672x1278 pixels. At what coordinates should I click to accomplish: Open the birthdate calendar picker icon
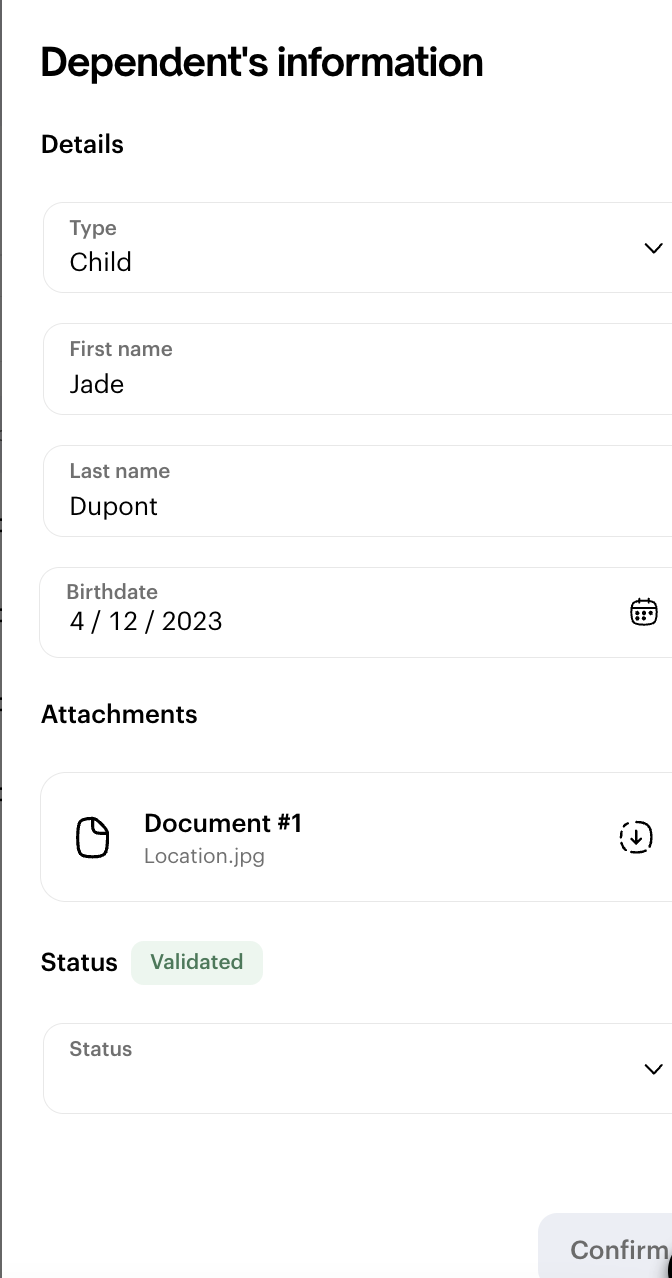pos(644,612)
